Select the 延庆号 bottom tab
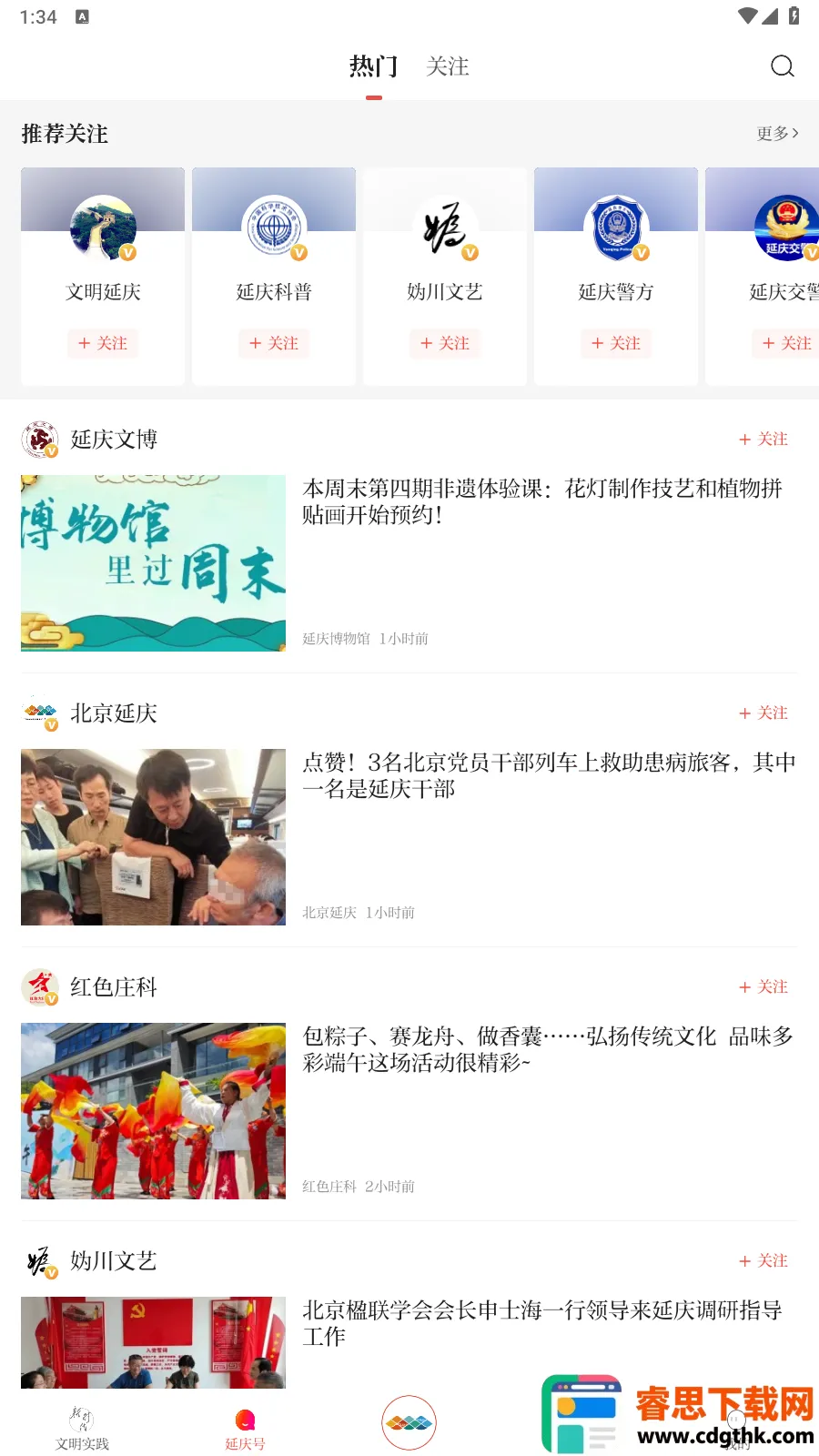This screenshot has height=1456, width=819. [x=246, y=1427]
